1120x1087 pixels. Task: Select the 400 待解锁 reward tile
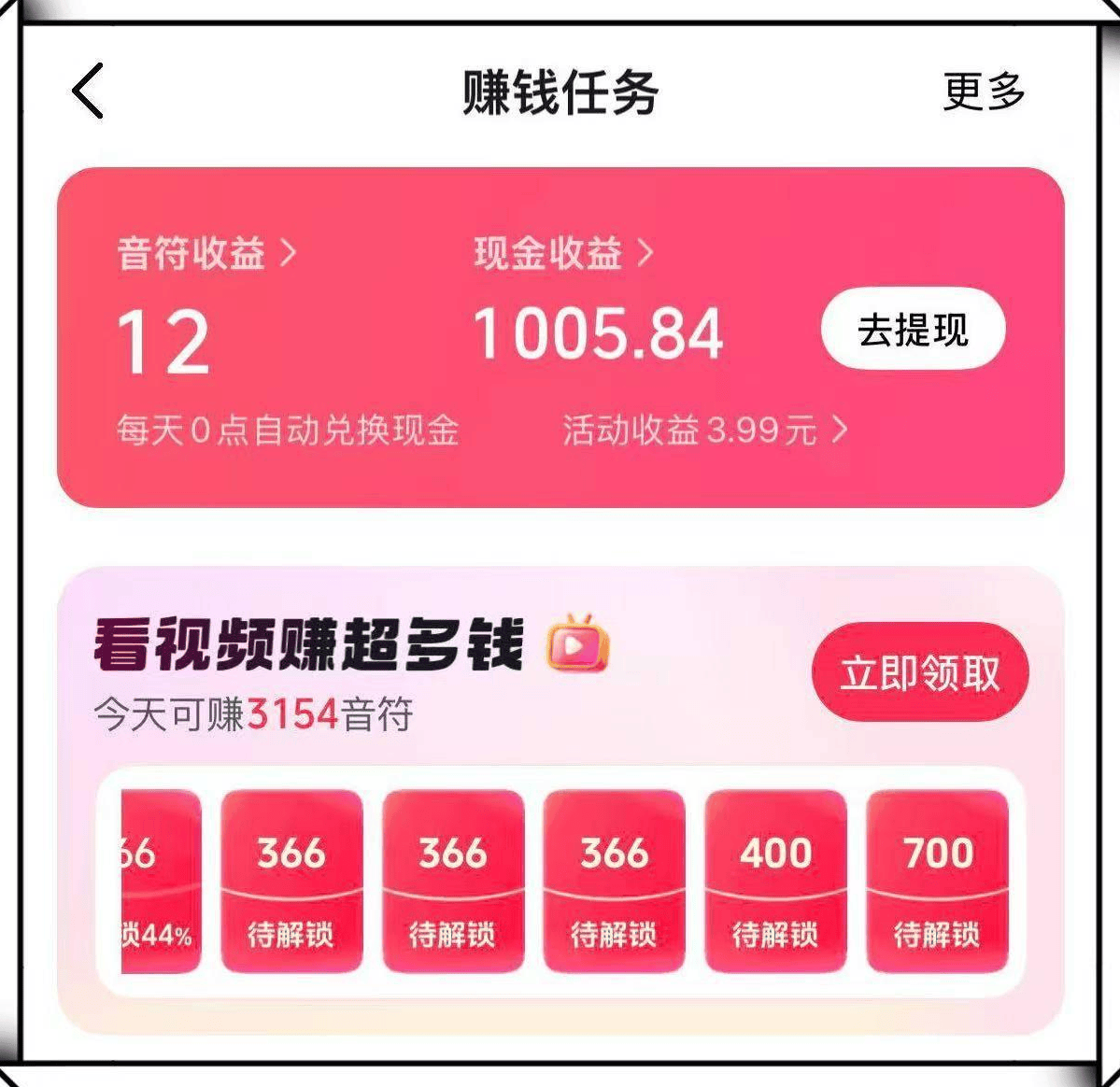tap(775, 881)
